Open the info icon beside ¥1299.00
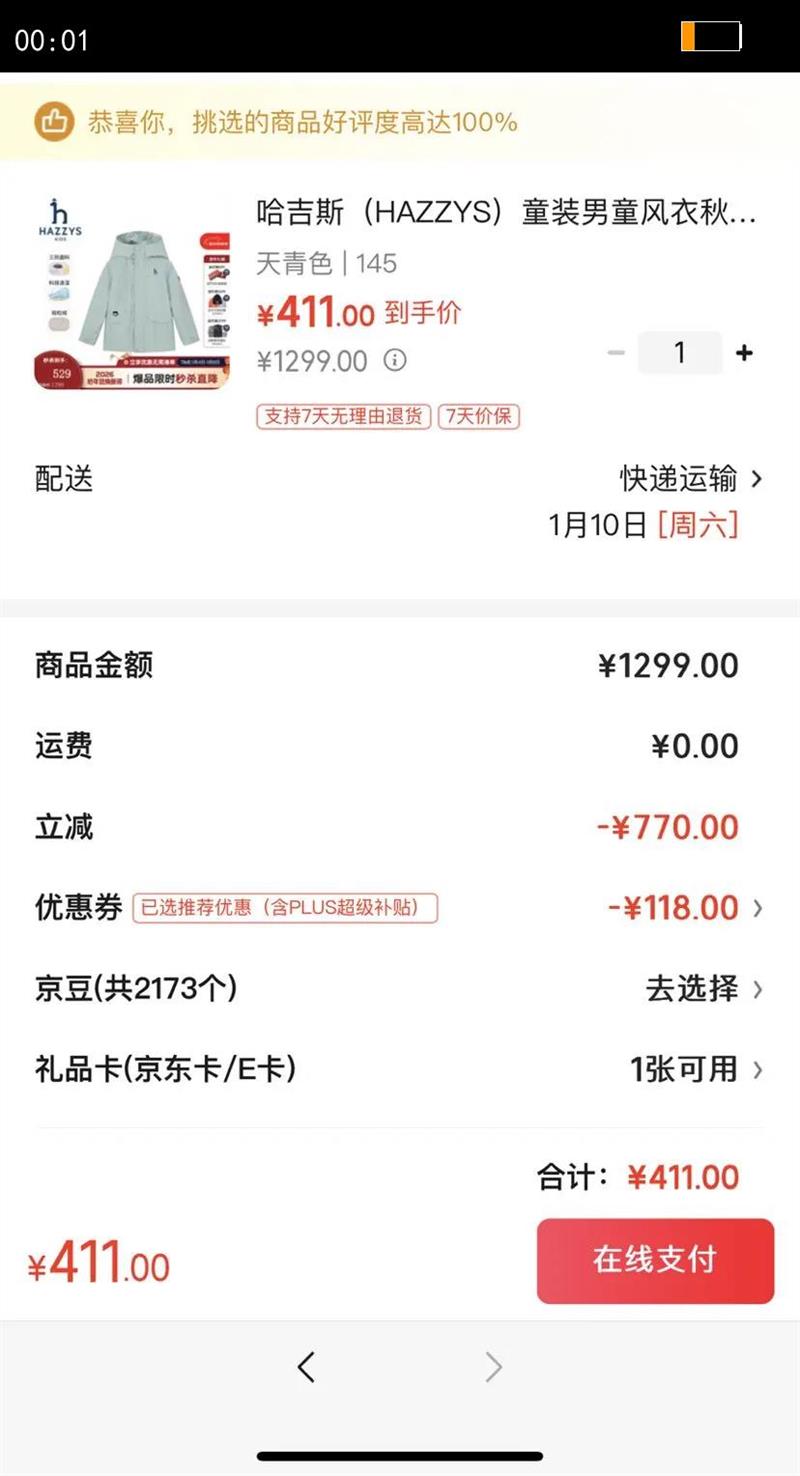 pos(396,360)
